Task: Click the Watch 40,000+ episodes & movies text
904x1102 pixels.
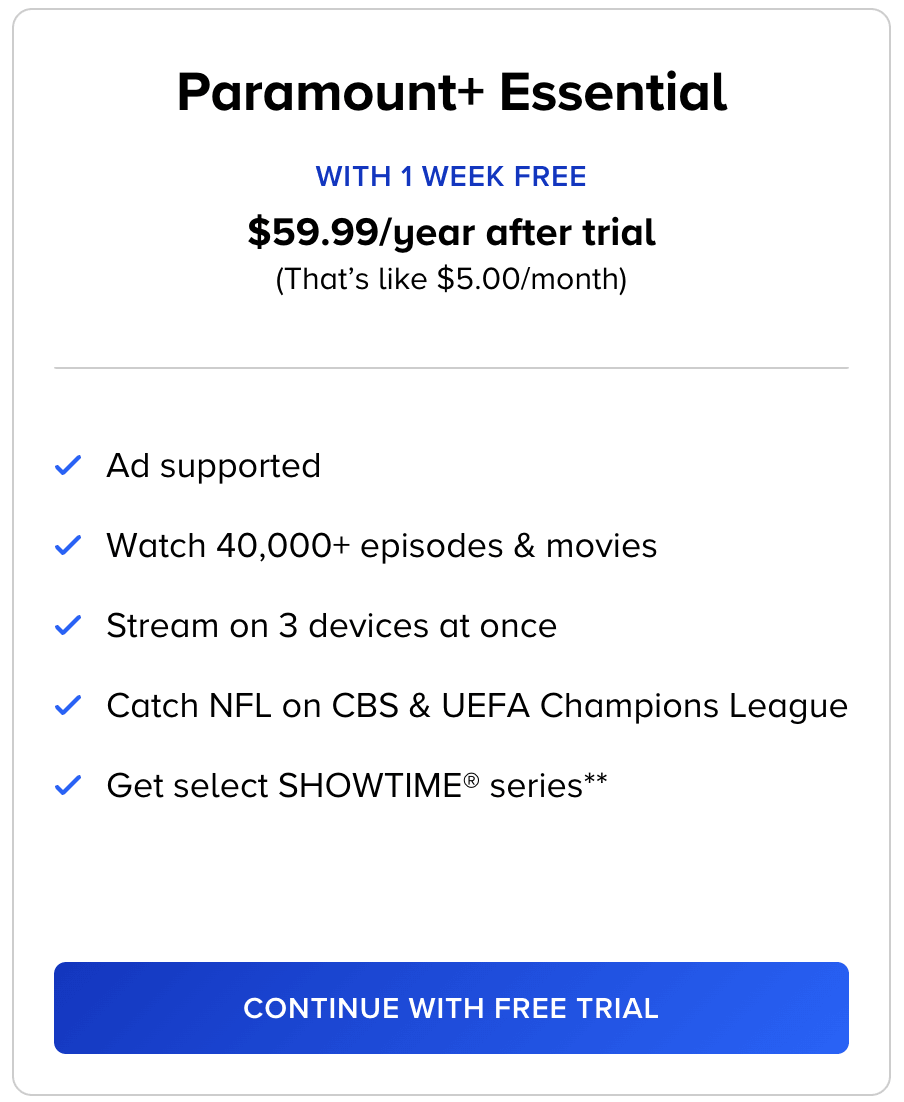Action: (x=381, y=545)
